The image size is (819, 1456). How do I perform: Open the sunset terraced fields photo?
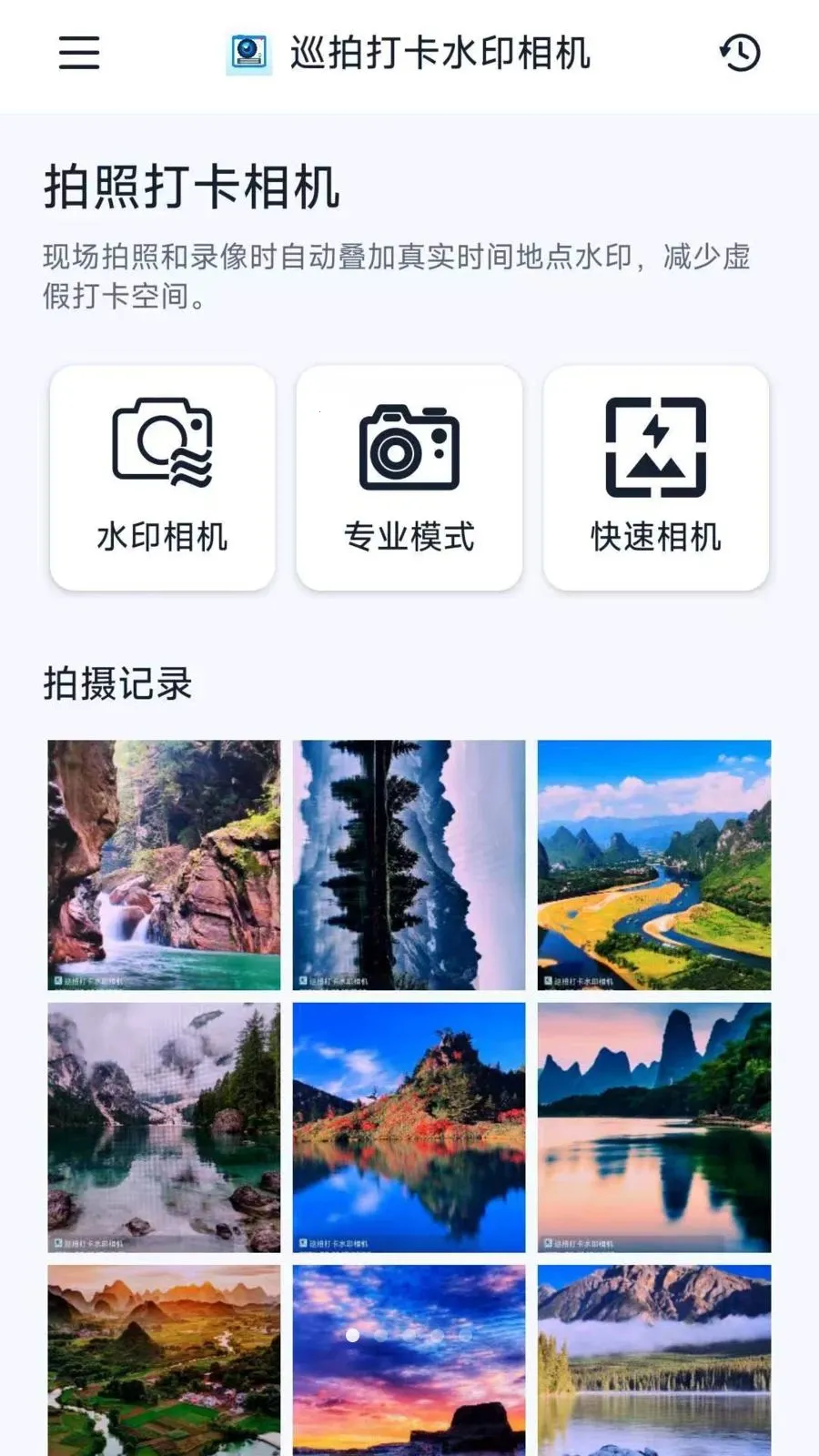[x=164, y=1360]
